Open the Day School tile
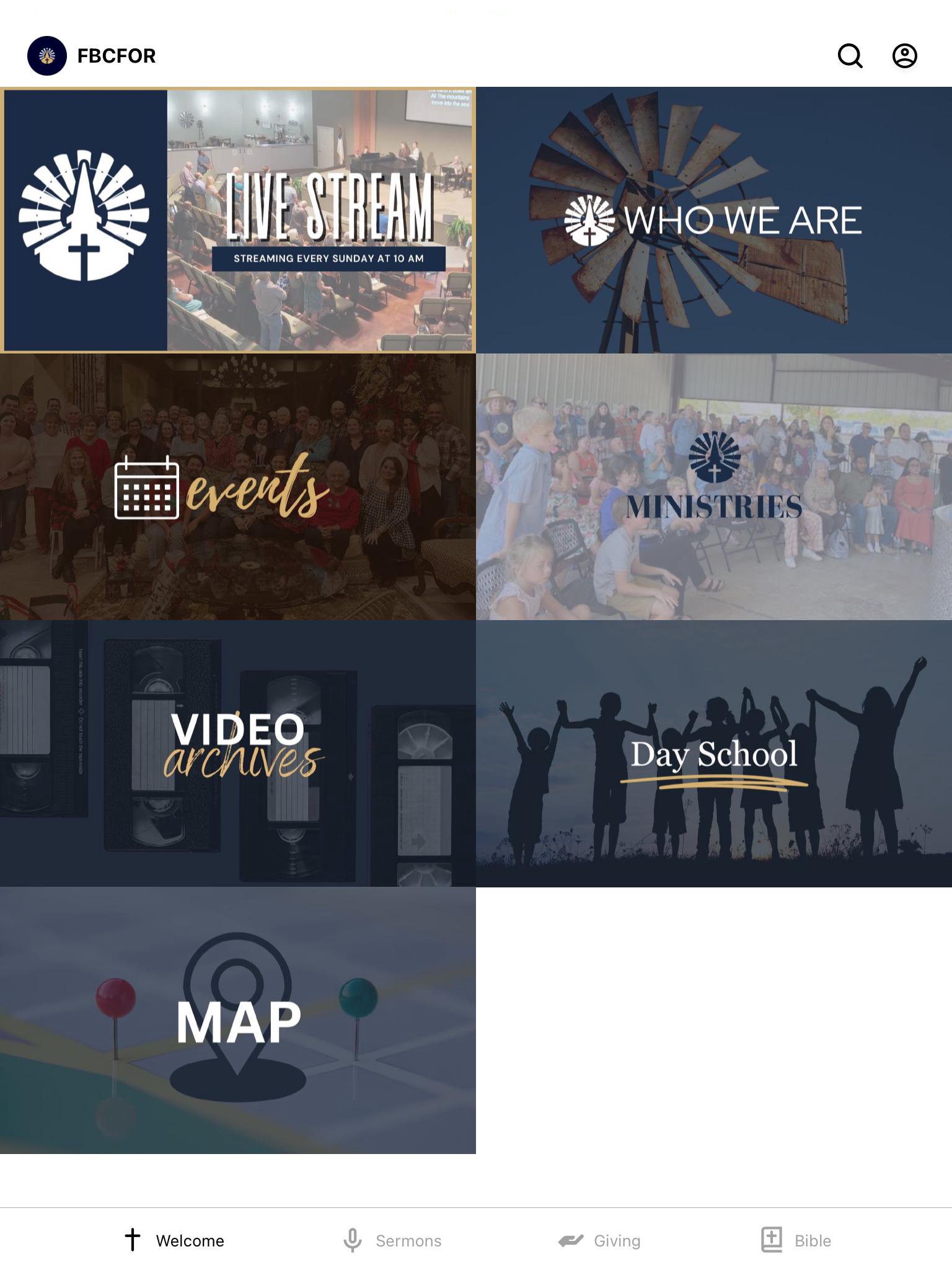Image resolution: width=952 pixels, height=1270 pixels. click(714, 753)
